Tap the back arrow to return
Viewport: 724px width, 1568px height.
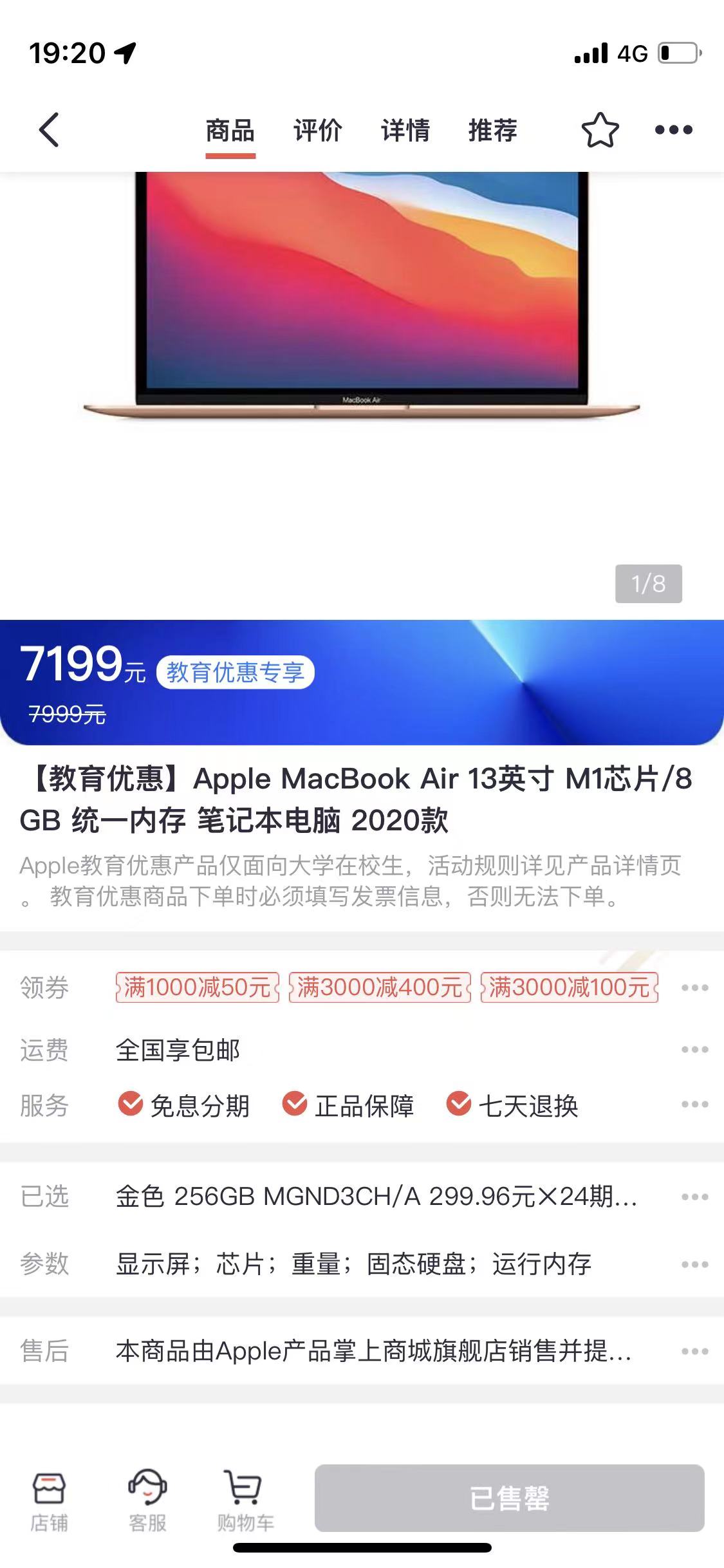pos(48,129)
